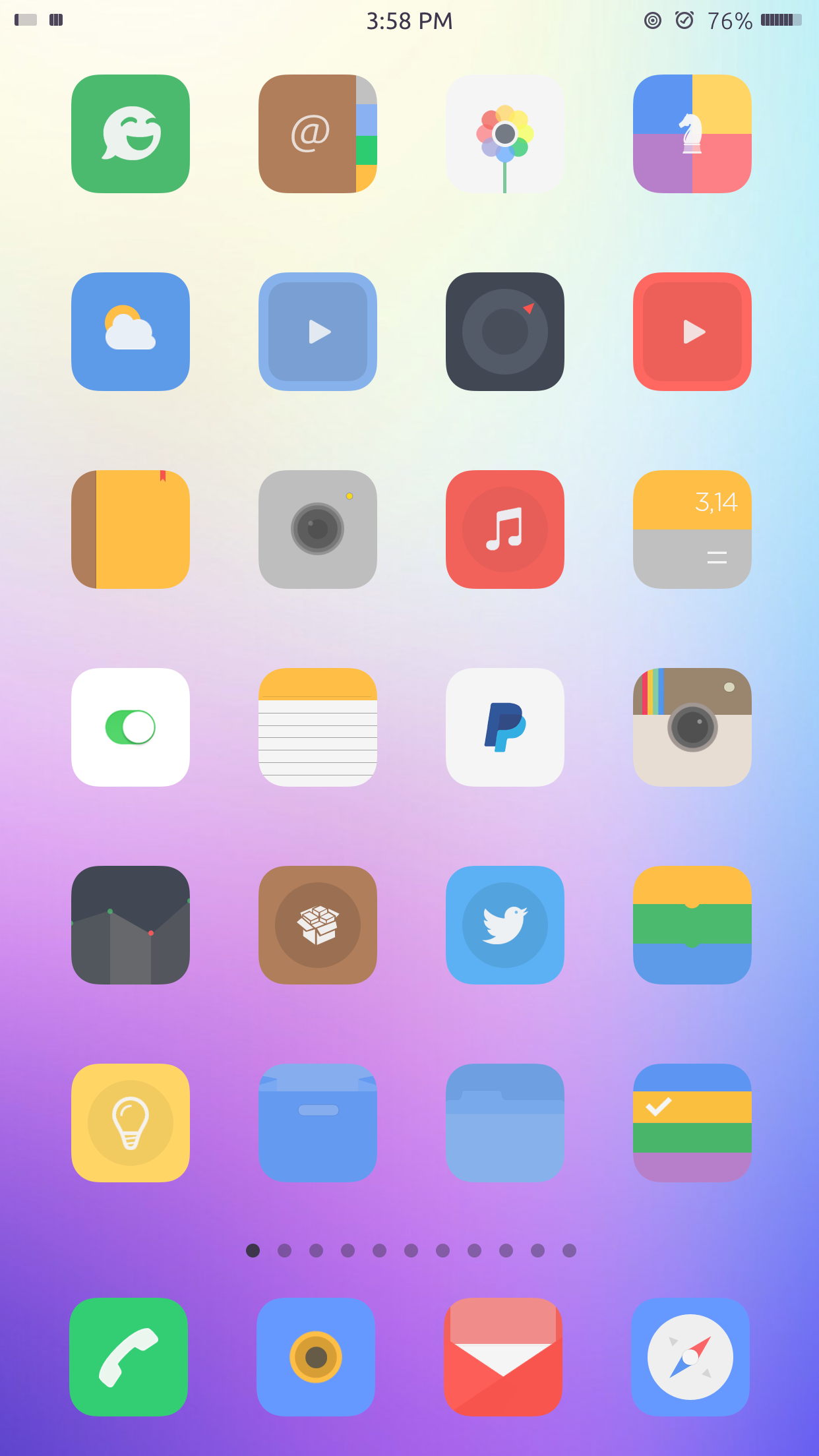Open the lined Notes app
Screen dimensions: 819x1456
(x=317, y=727)
